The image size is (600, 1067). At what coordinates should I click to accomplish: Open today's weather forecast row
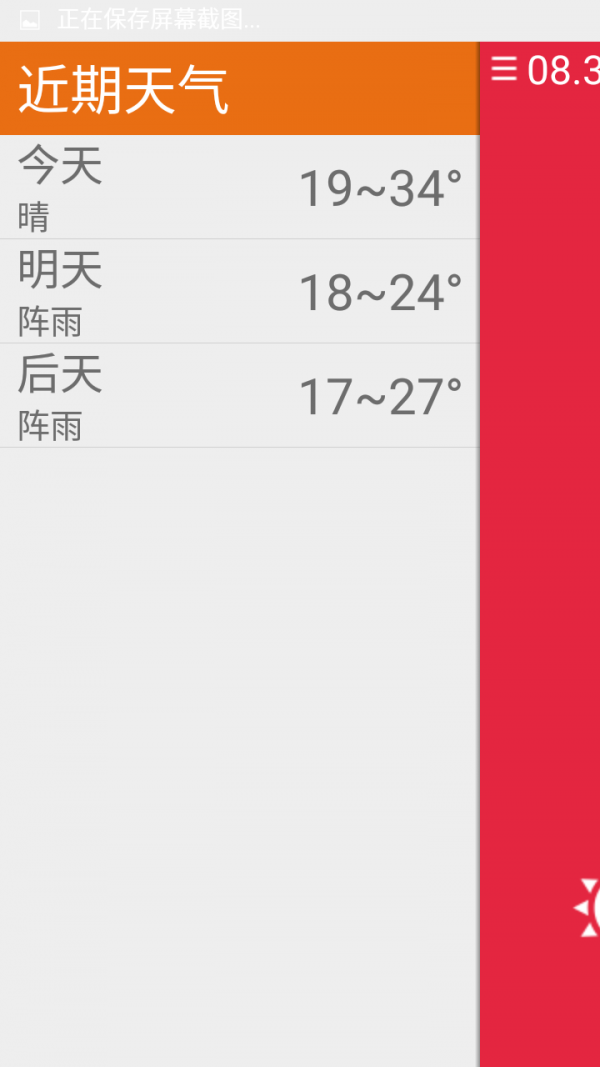click(x=239, y=188)
